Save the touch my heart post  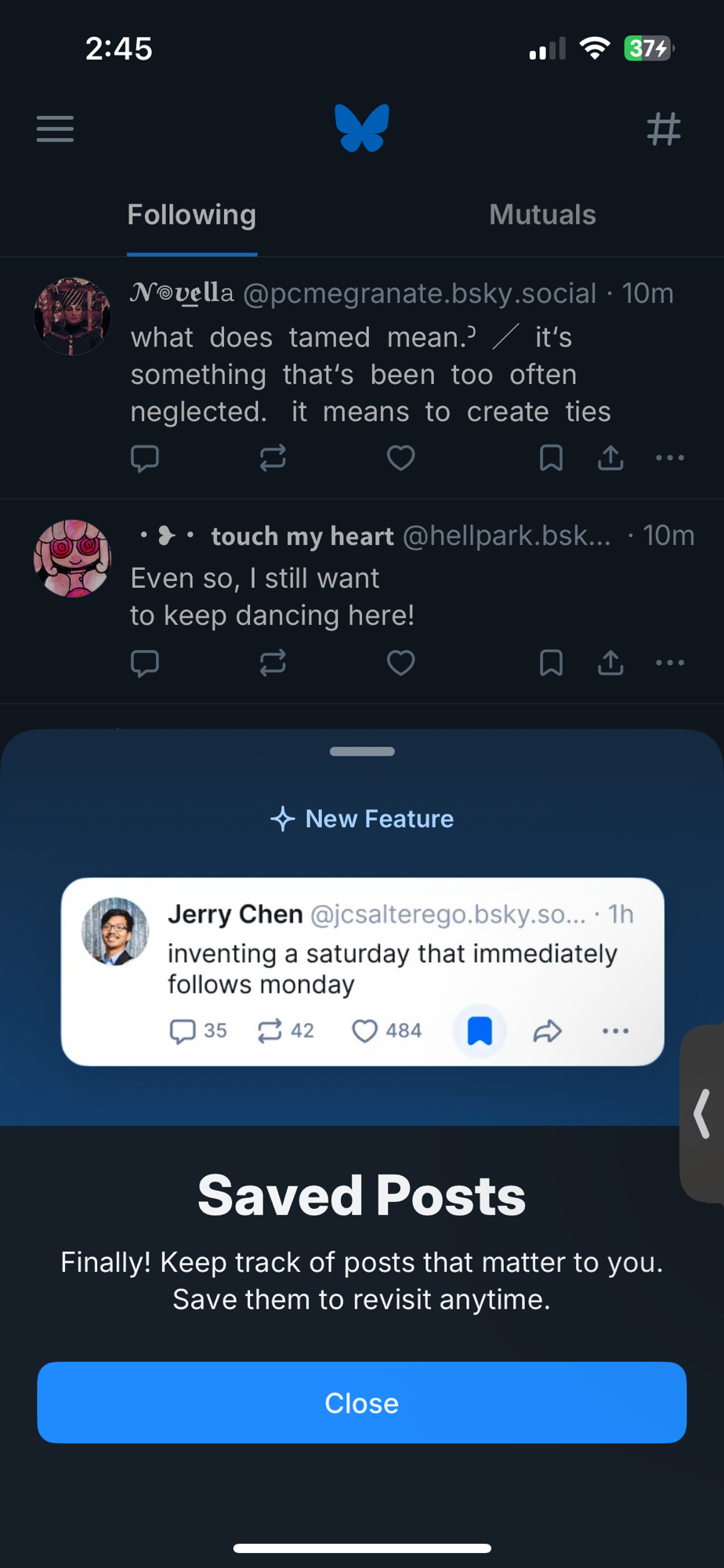point(551,663)
